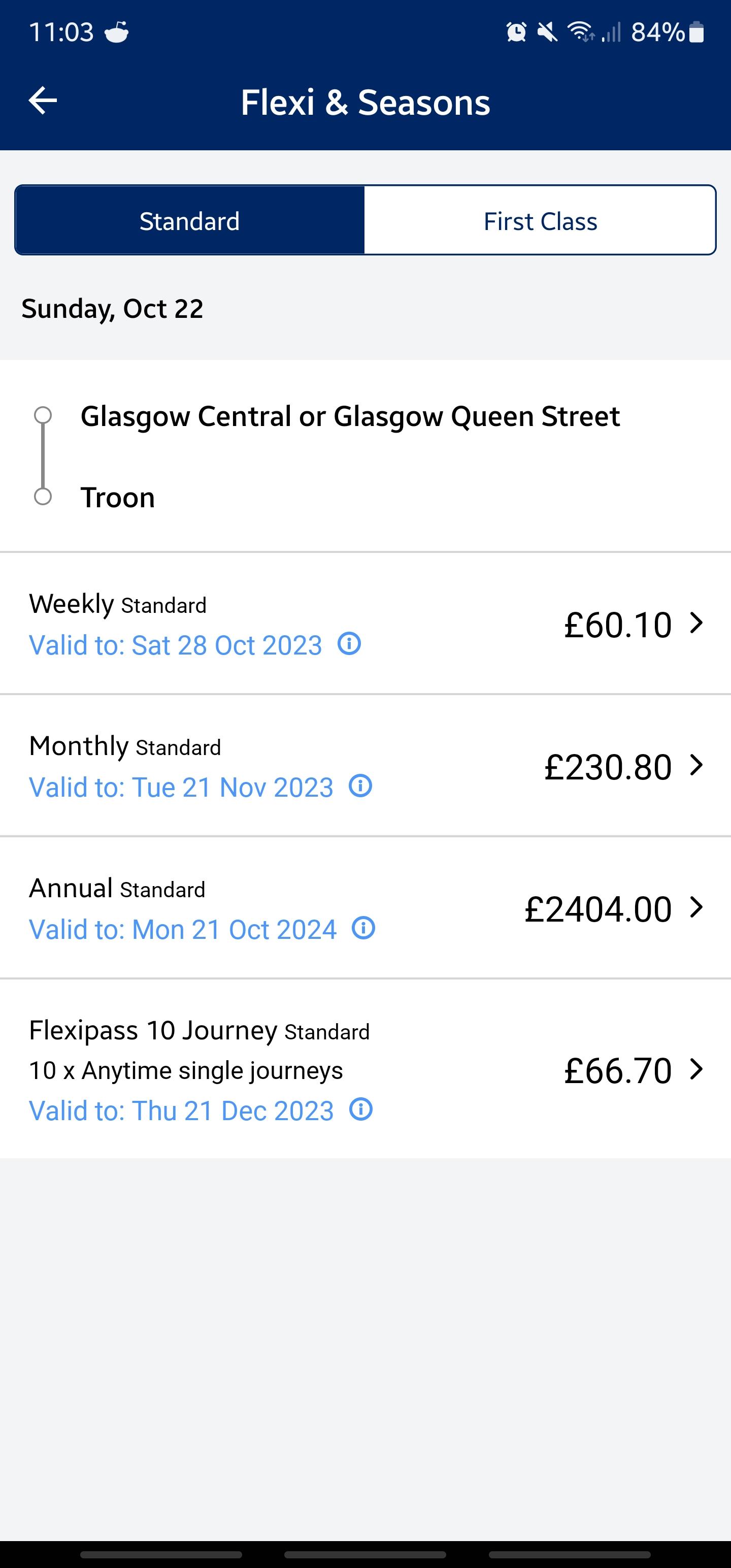The width and height of the screenshot is (731, 1568).
Task: Open info popup for Weekly ticket validity
Action: [x=349, y=643]
